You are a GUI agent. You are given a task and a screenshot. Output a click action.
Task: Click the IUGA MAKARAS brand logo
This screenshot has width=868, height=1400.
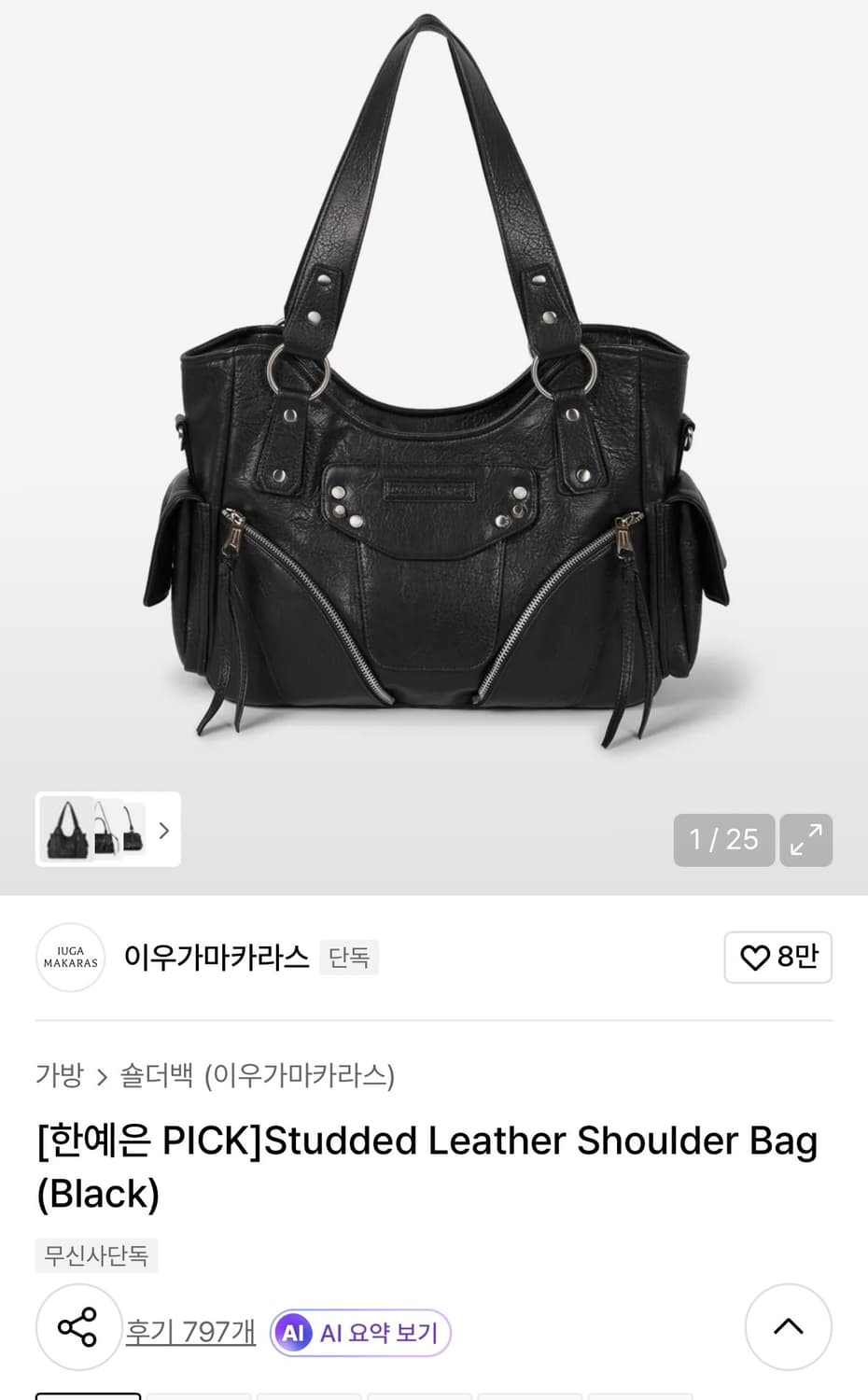[x=70, y=958]
